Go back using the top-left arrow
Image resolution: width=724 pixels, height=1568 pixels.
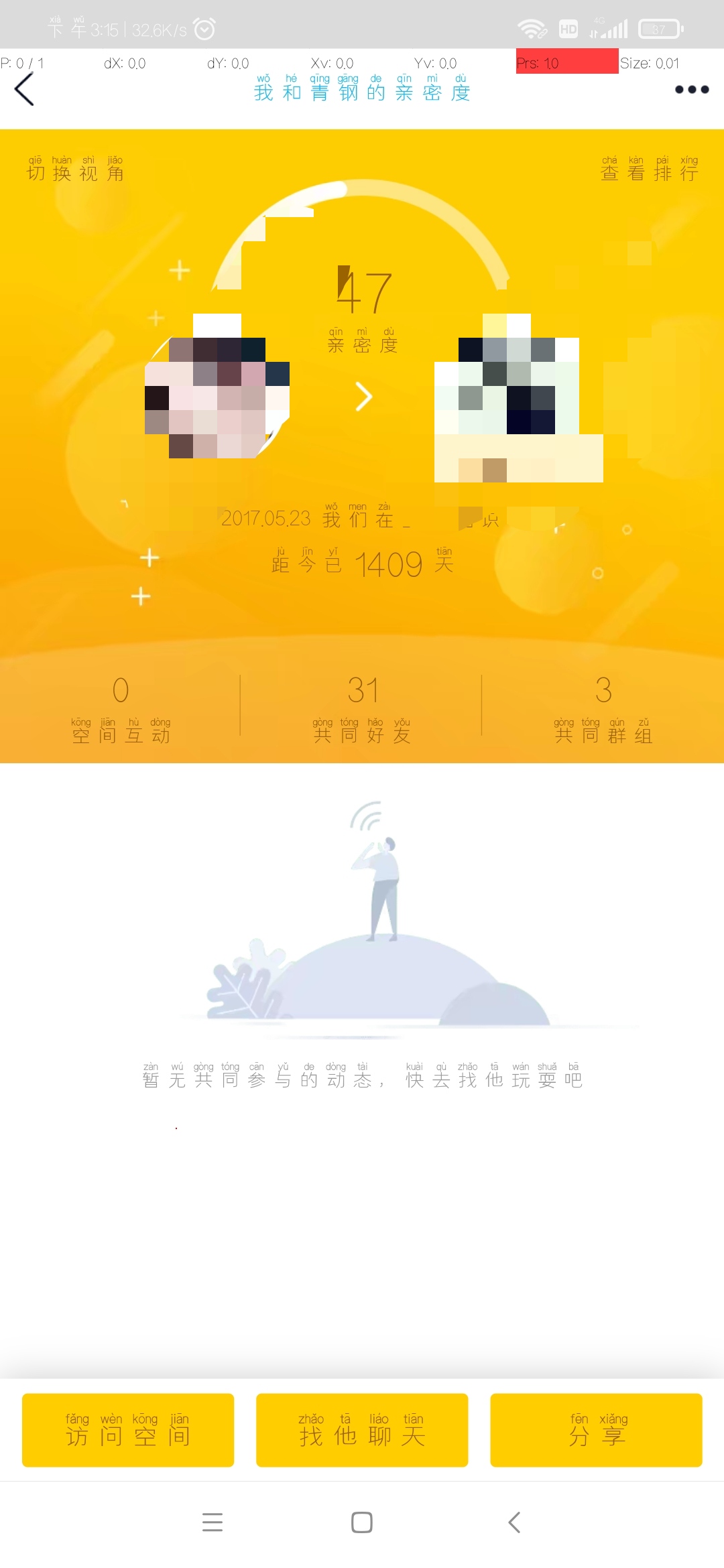coord(25,90)
